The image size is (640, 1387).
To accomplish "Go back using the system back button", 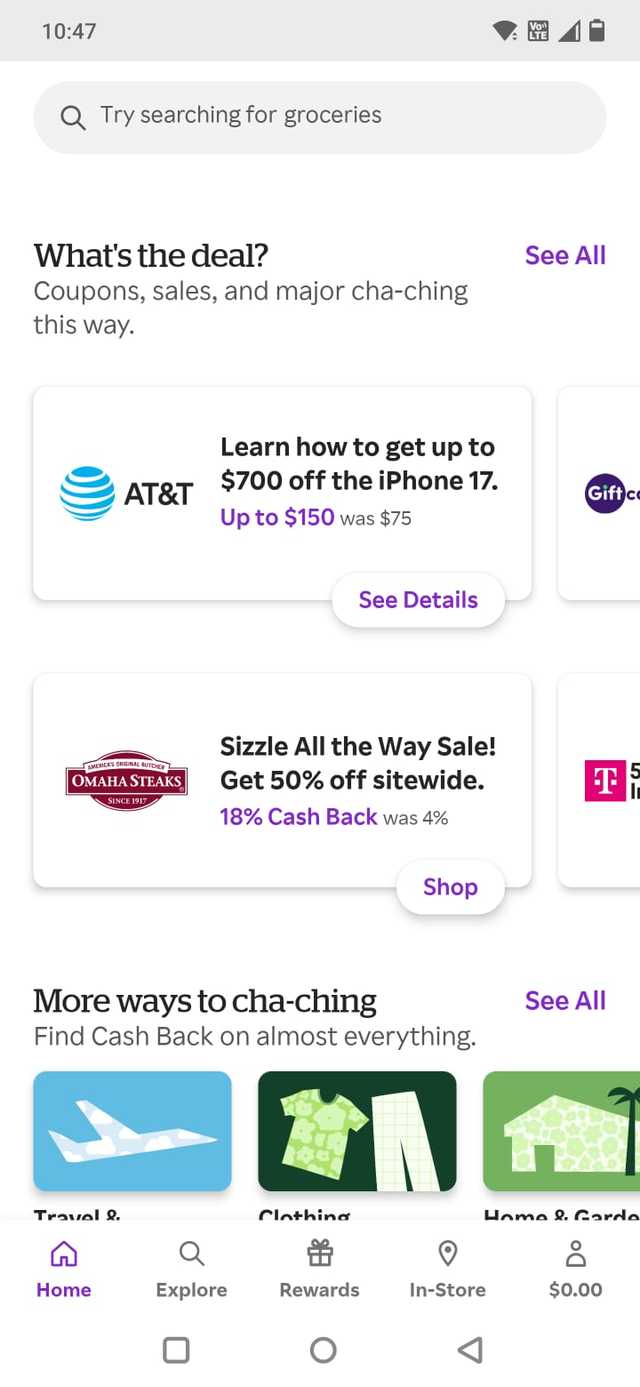I will (x=469, y=1350).
